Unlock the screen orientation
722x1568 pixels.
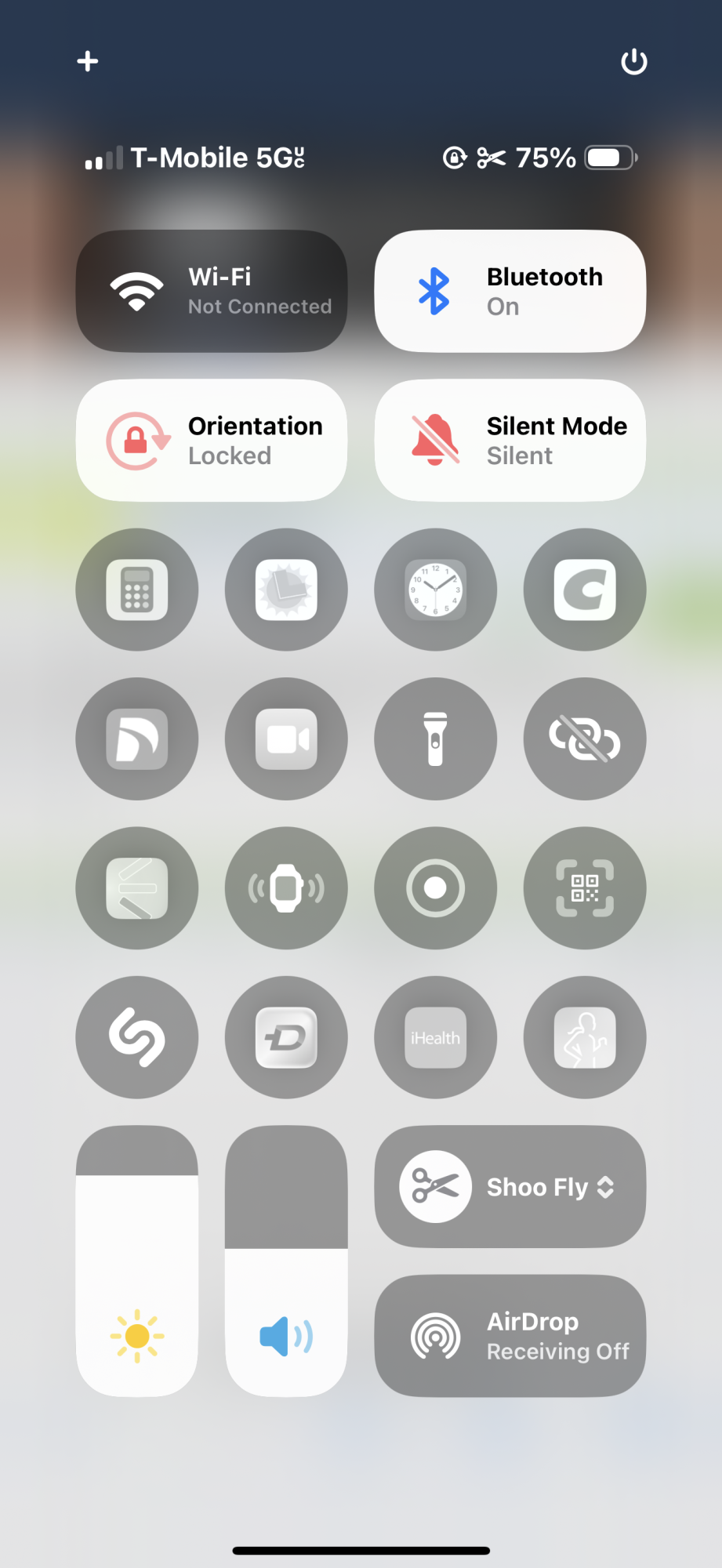pyautogui.click(x=212, y=441)
